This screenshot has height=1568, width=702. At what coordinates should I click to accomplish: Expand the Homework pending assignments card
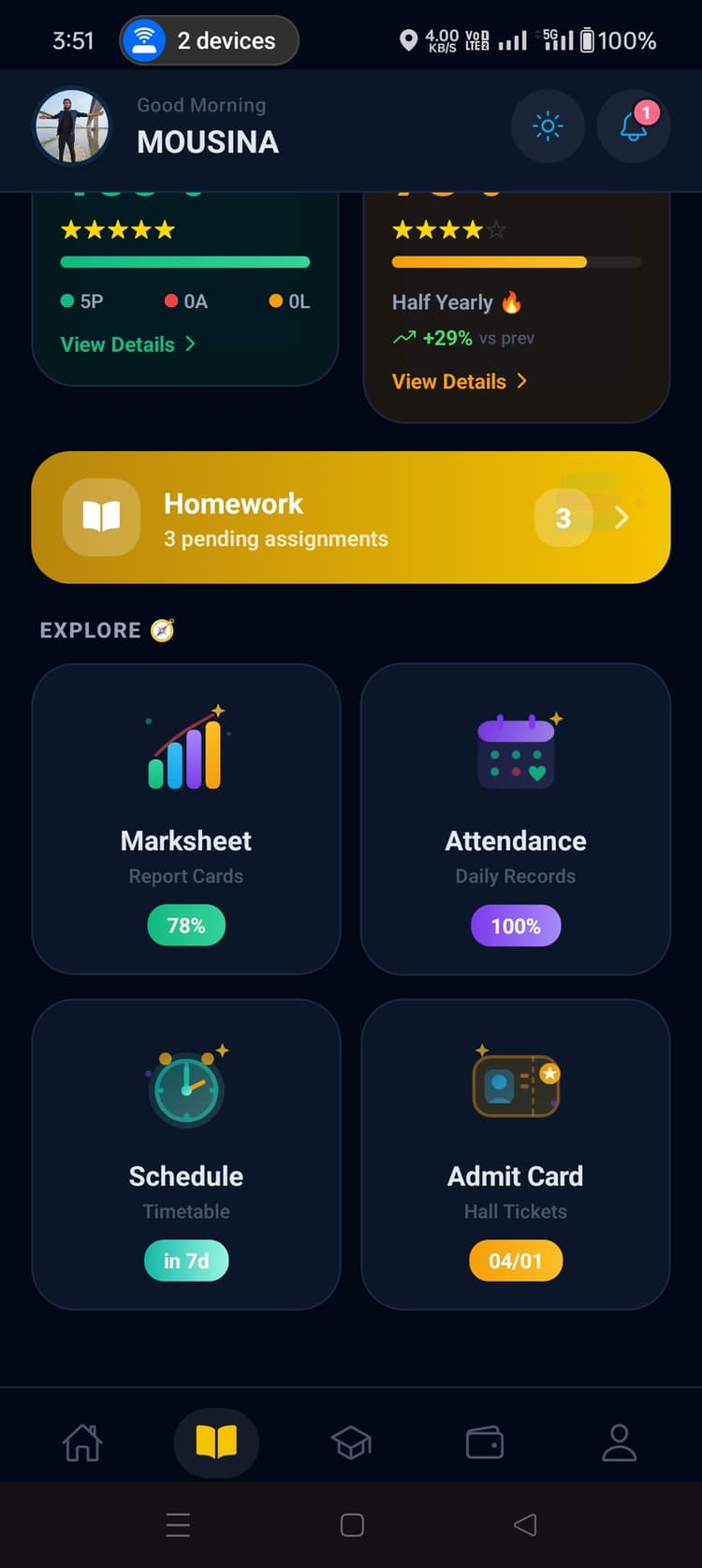351,516
